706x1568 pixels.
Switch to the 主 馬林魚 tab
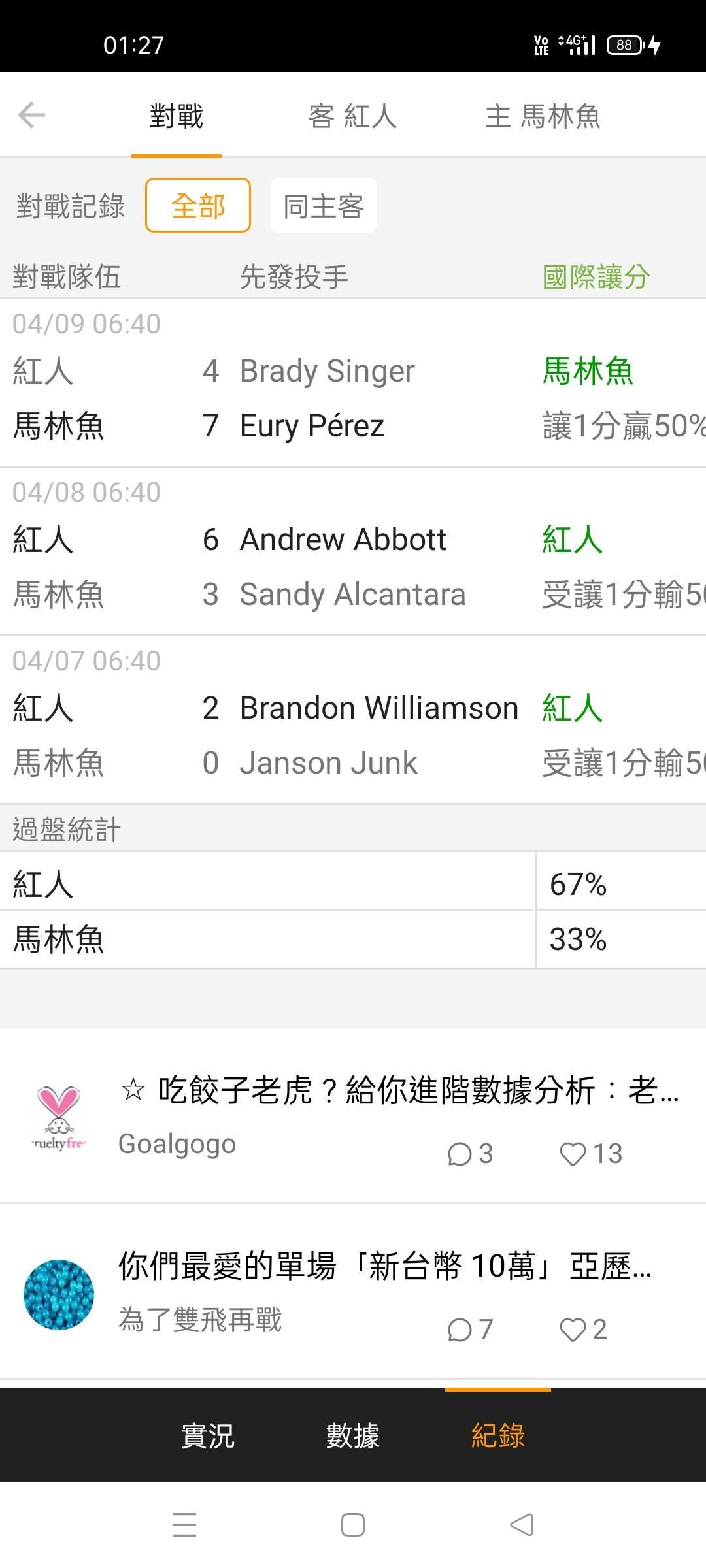[x=543, y=116]
